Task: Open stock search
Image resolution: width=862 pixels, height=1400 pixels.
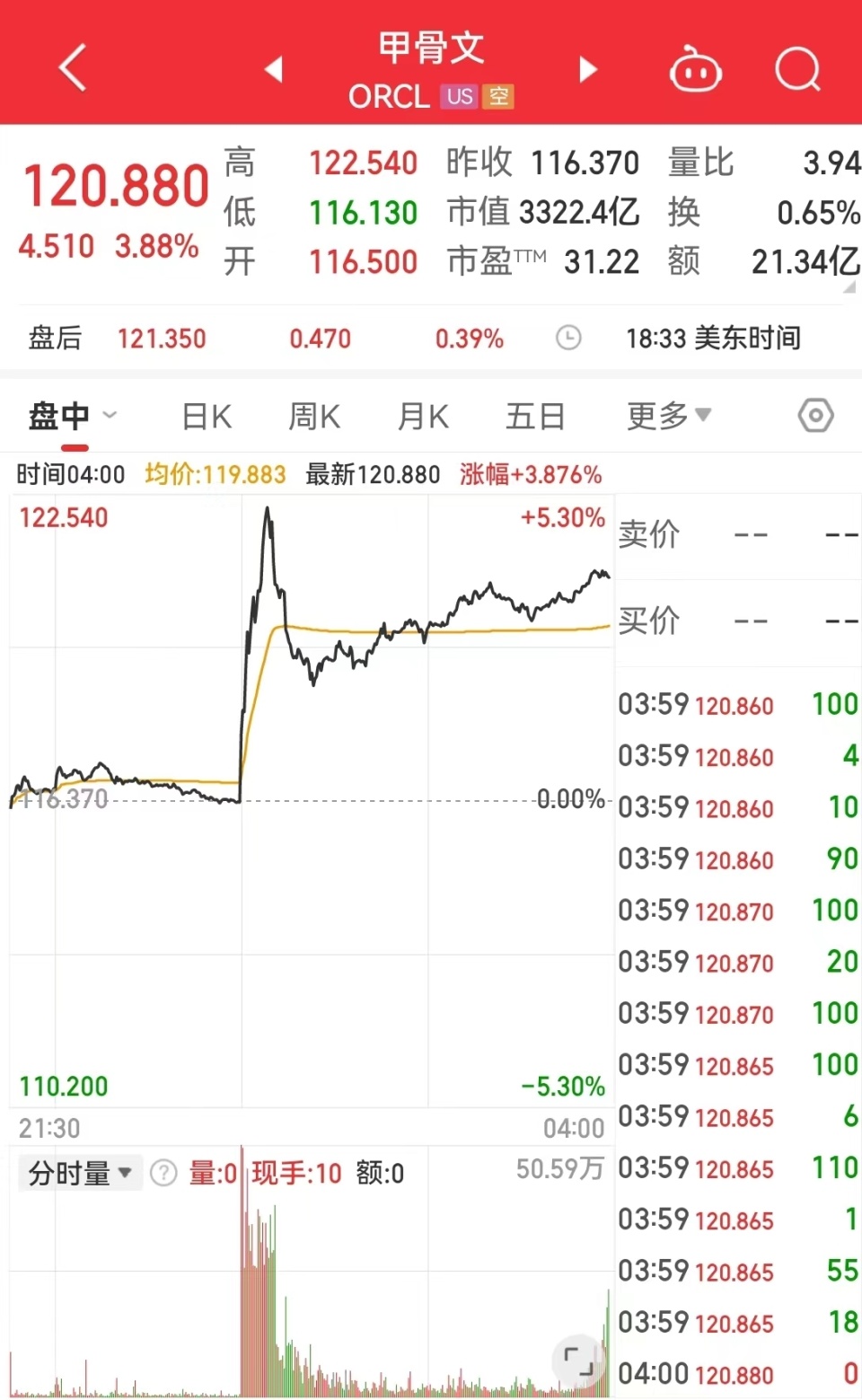Action: pyautogui.click(x=797, y=69)
